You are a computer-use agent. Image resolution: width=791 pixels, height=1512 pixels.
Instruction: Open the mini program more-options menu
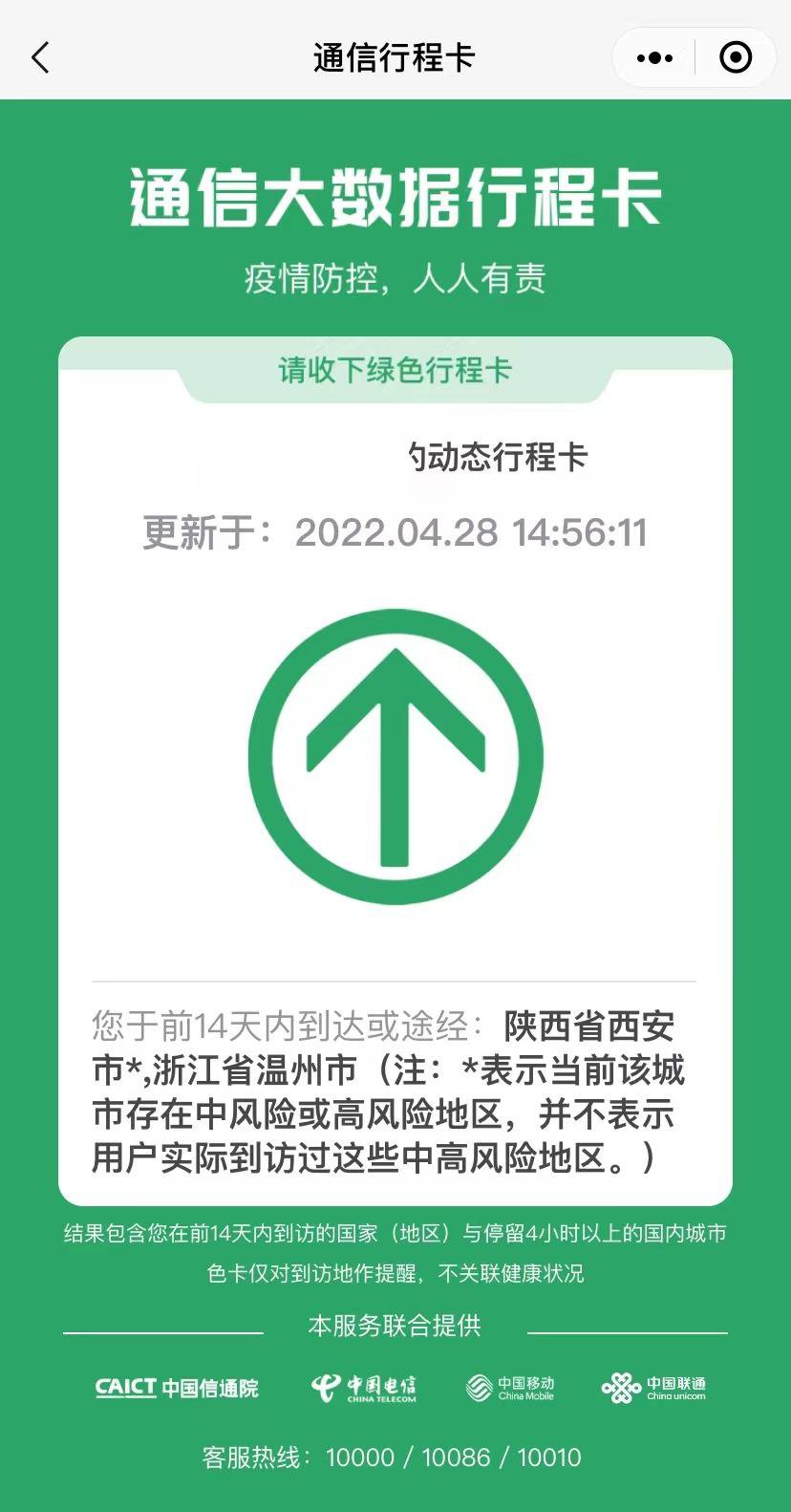tap(654, 58)
